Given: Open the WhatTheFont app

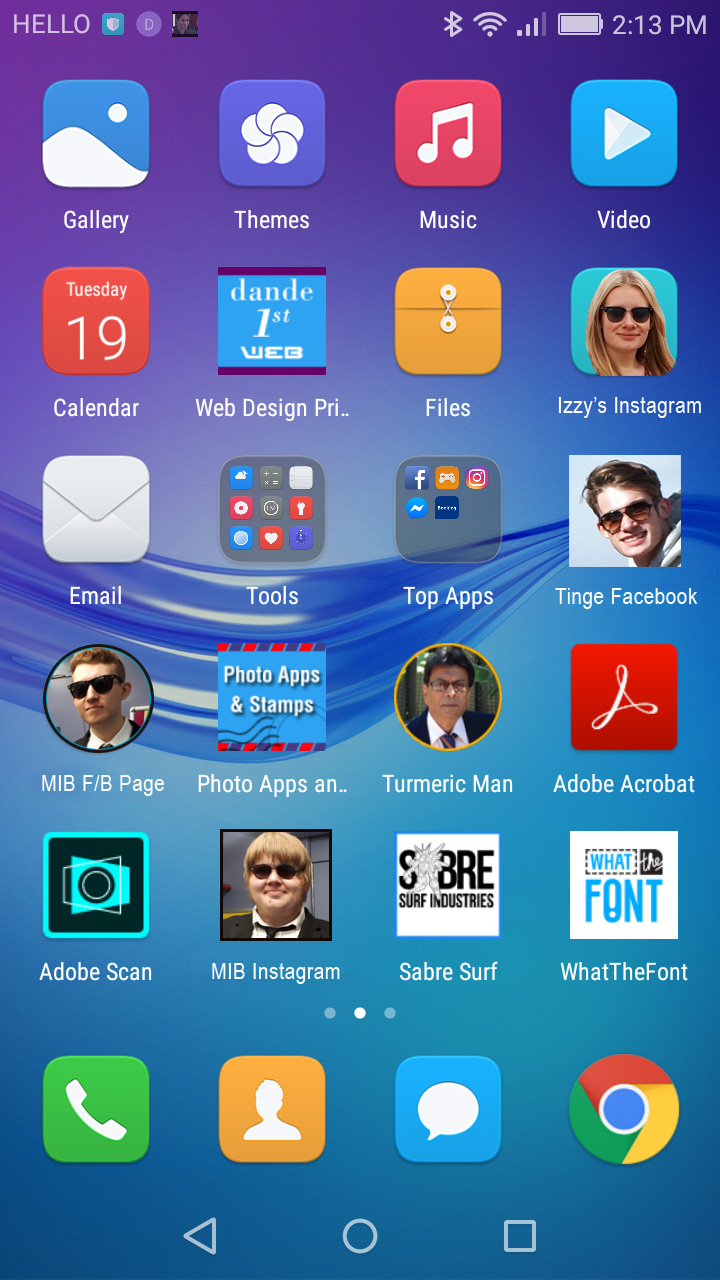Looking at the screenshot, I should [x=624, y=885].
